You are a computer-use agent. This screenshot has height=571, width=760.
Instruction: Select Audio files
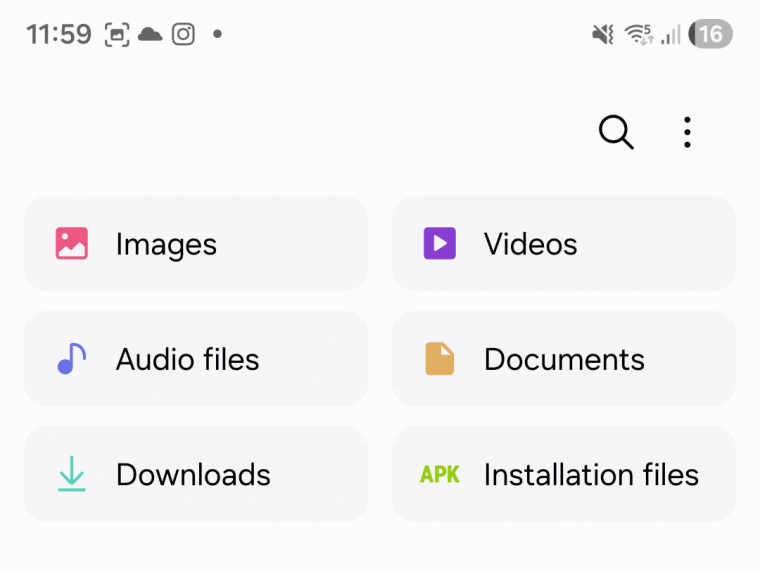click(x=196, y=359)
